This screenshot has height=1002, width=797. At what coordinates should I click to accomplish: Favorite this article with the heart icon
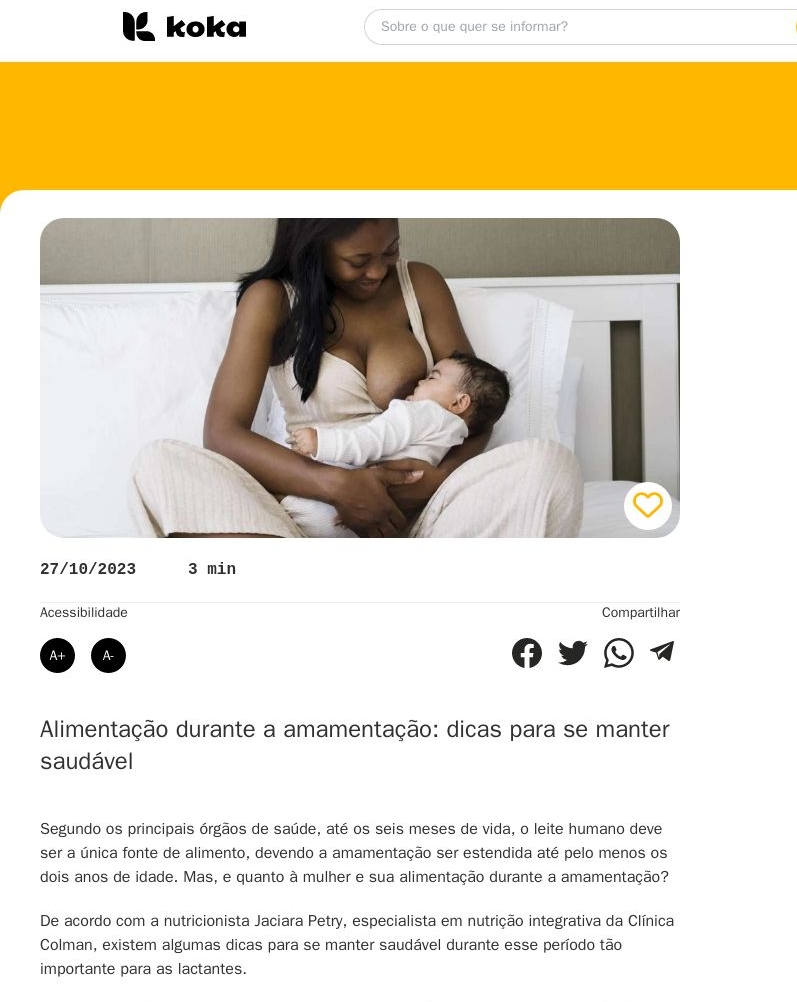[x=648, y=506]
